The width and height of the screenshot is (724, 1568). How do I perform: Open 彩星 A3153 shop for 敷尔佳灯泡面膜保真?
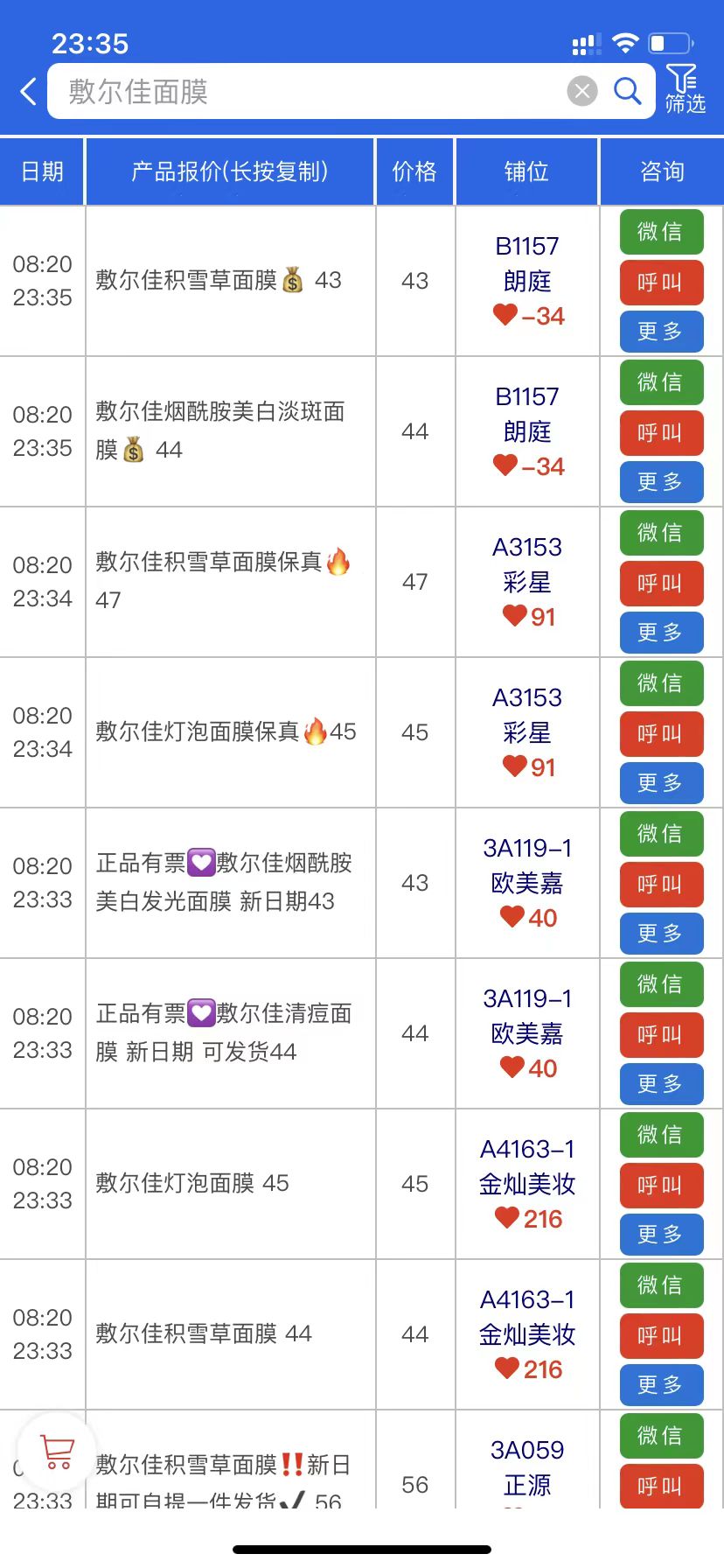pyautogui.click(x=527, y=732)
